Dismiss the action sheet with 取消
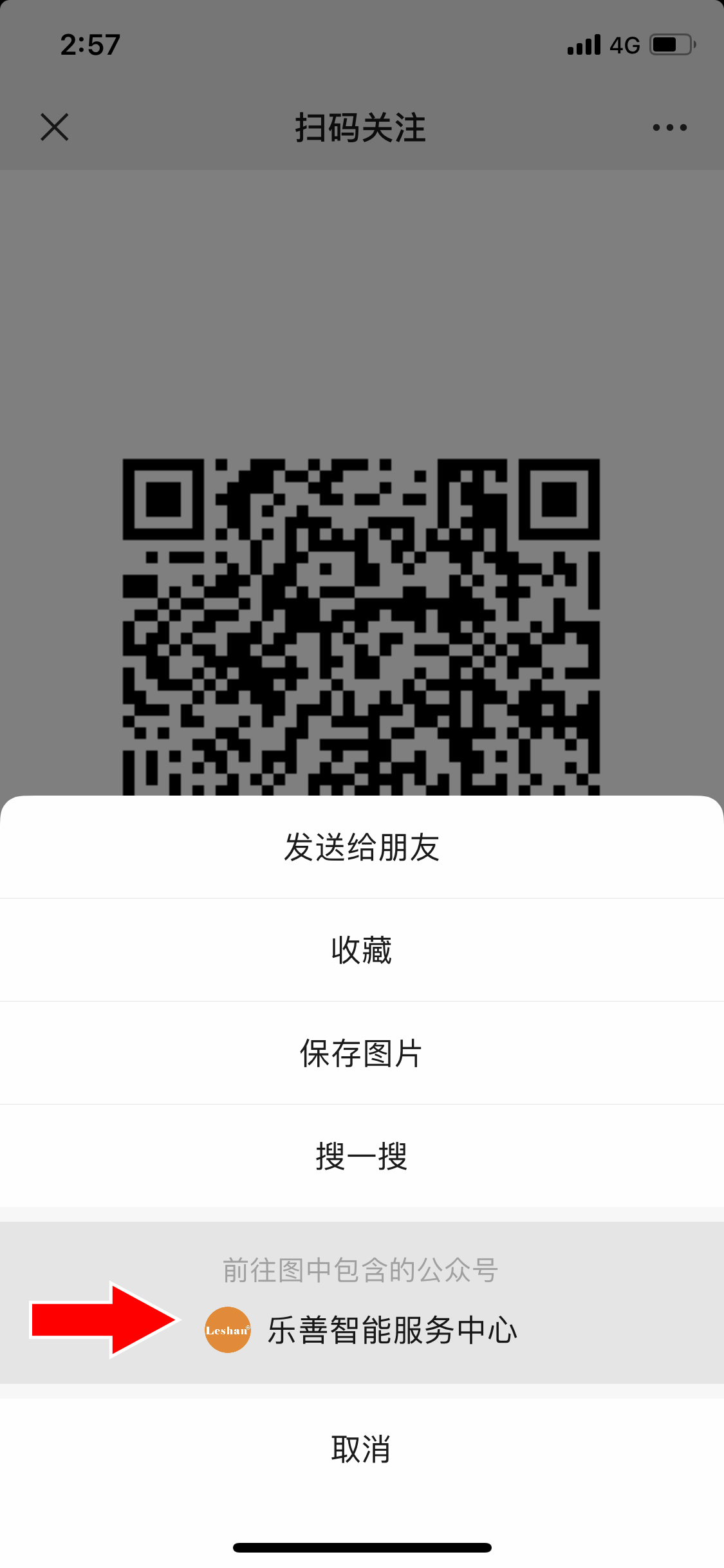724x1568 pixels. tap(362, 1450)
